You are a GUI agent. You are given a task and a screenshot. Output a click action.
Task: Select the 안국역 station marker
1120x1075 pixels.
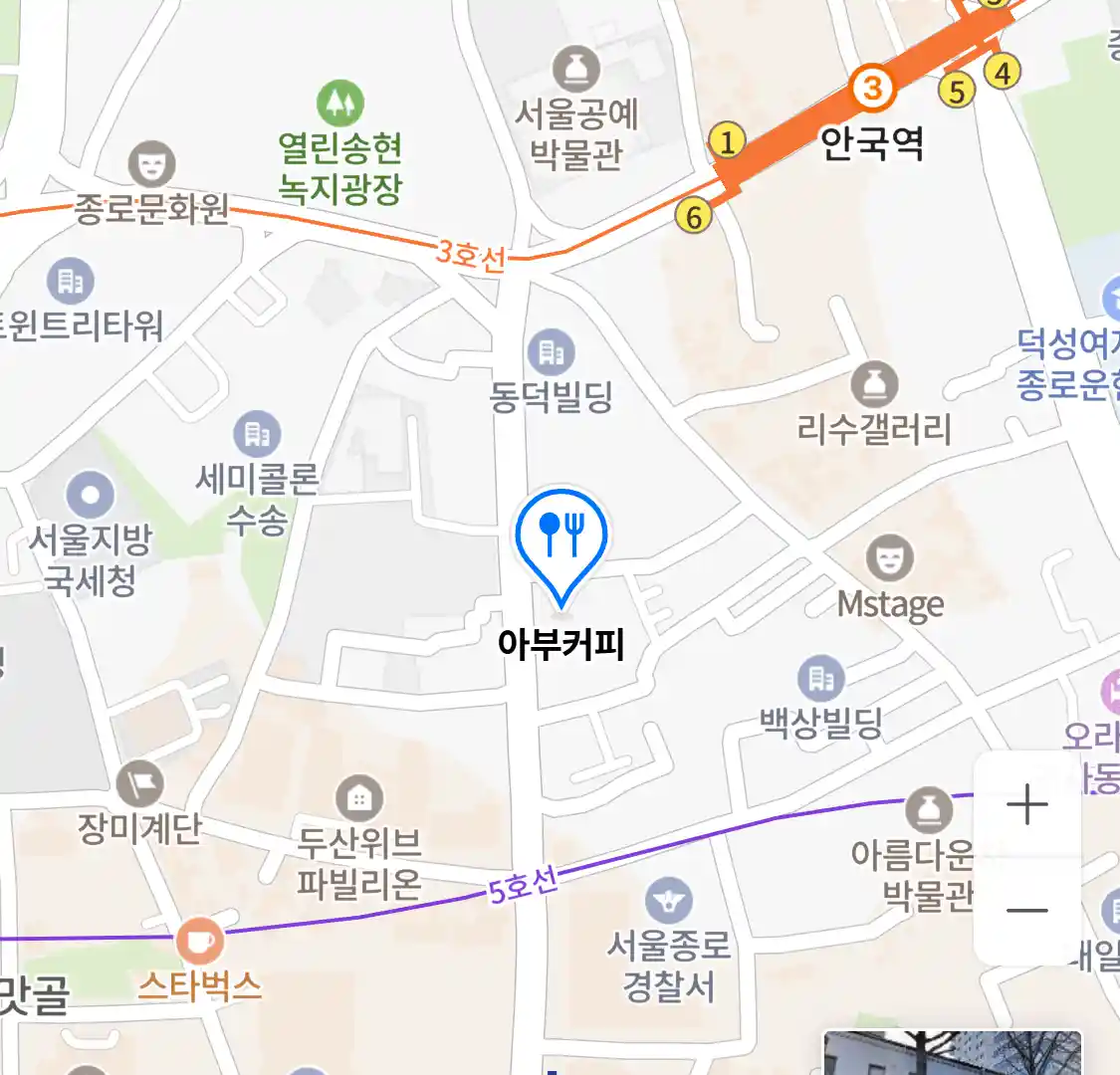(x=872, y=90)
